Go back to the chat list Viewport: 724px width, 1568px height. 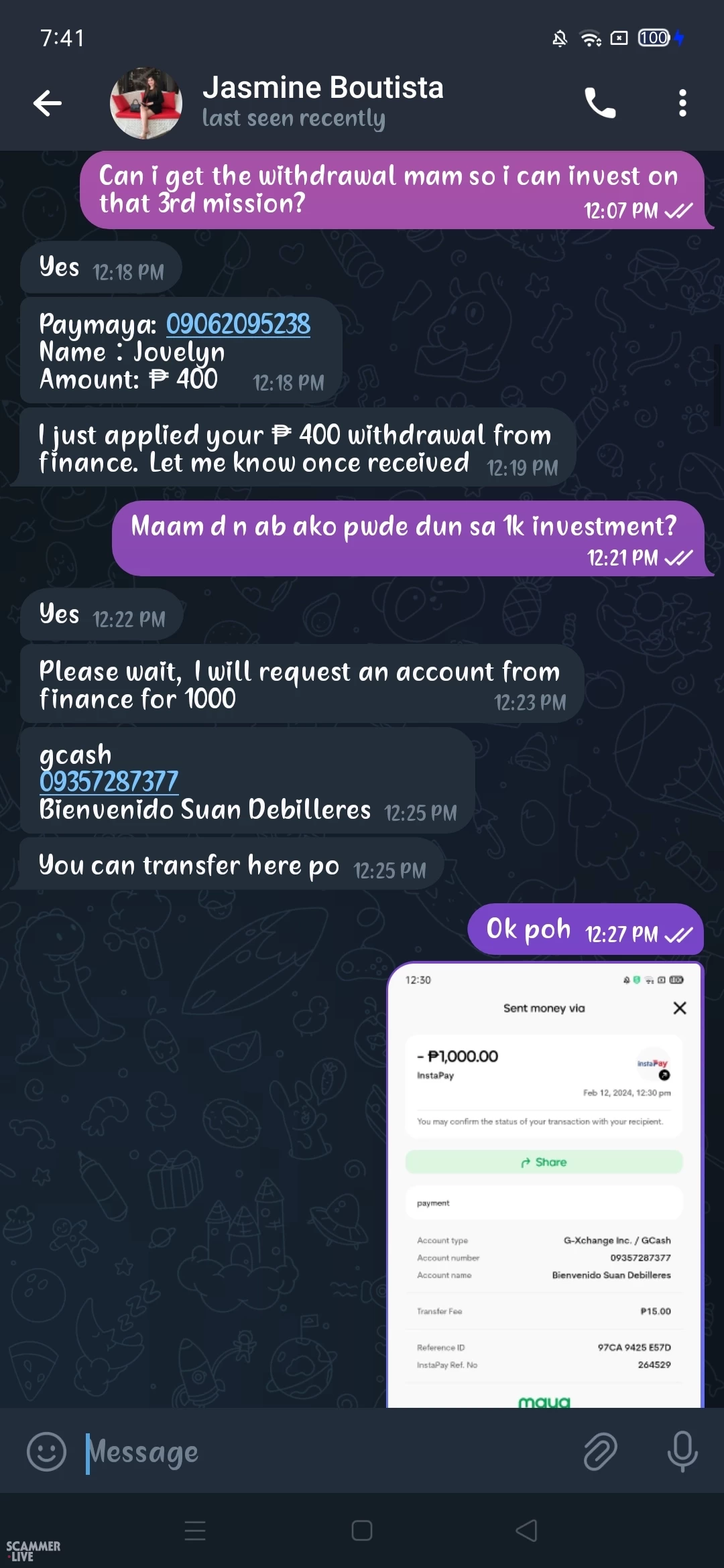pos(48,103)
